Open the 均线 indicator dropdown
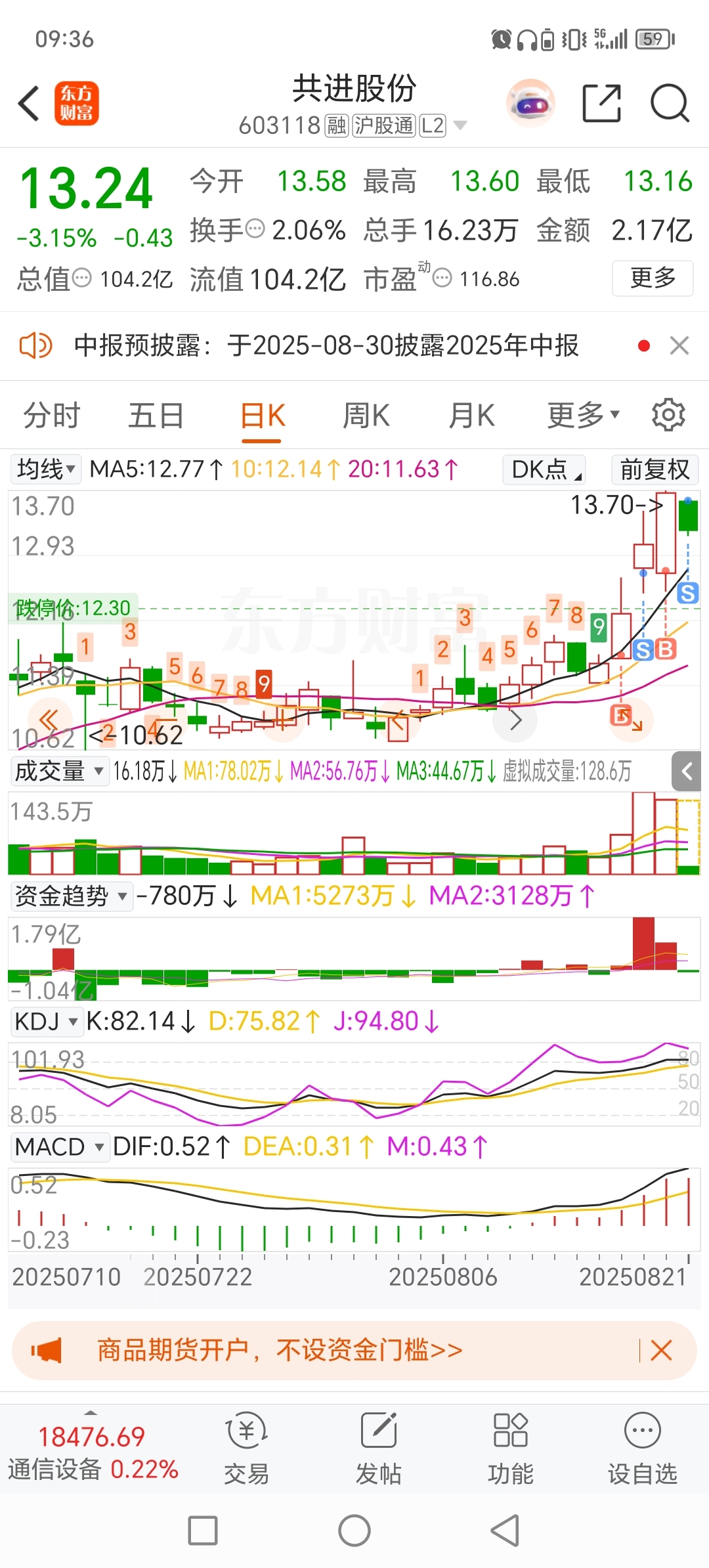 [46, 469]
